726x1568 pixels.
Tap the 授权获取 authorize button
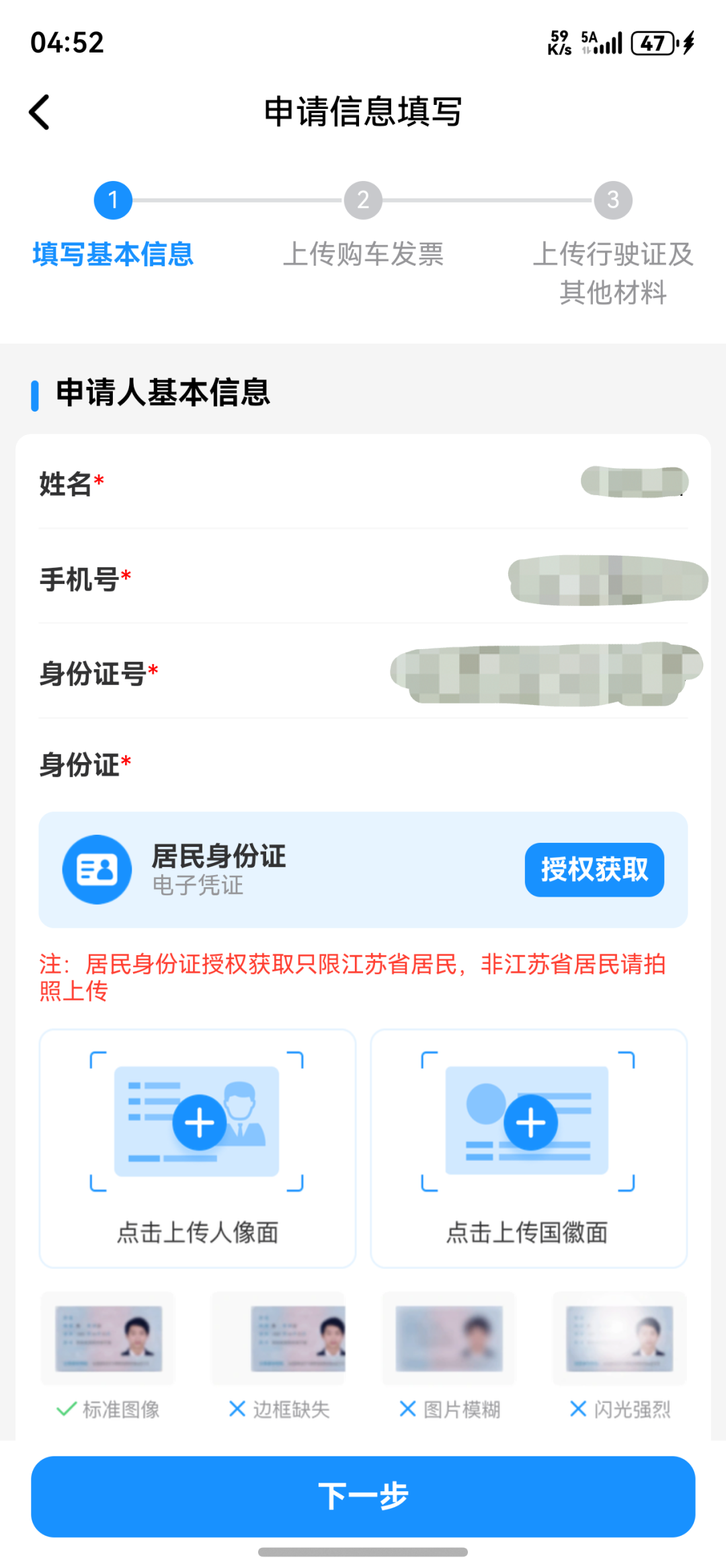click(x=594, y=870)
